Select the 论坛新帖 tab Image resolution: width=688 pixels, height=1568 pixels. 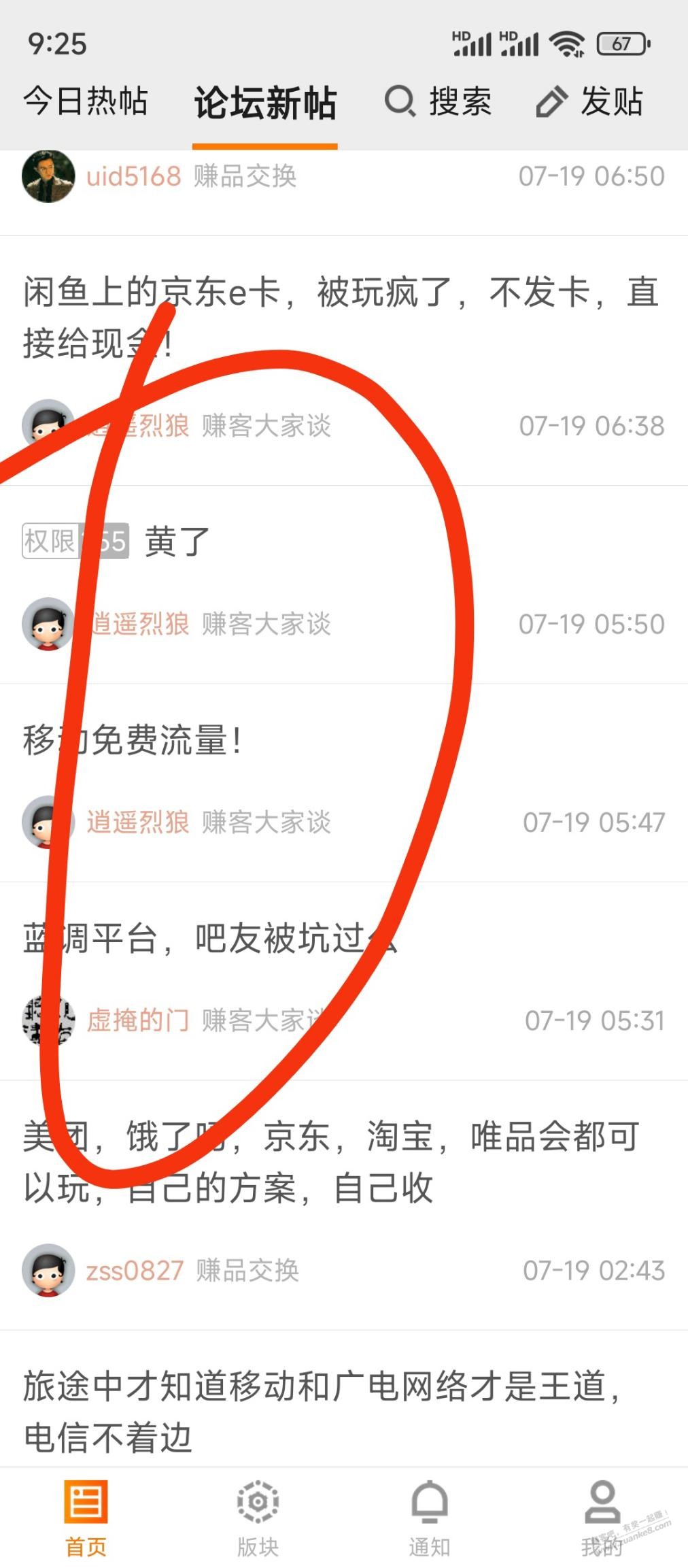[x=265, y=103]
